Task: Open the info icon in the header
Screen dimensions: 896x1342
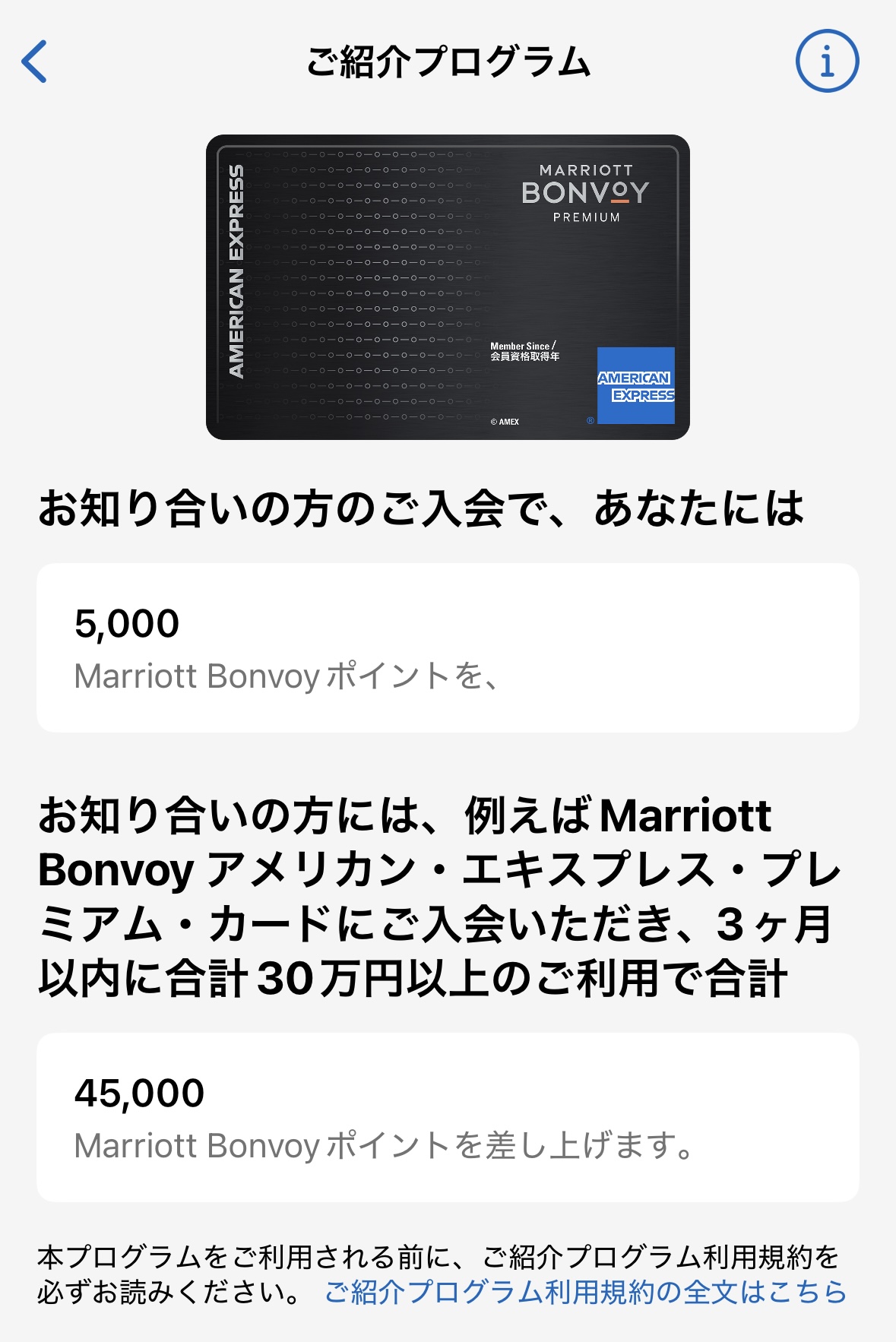Action: pyautogui.click(x=827, y=62)
